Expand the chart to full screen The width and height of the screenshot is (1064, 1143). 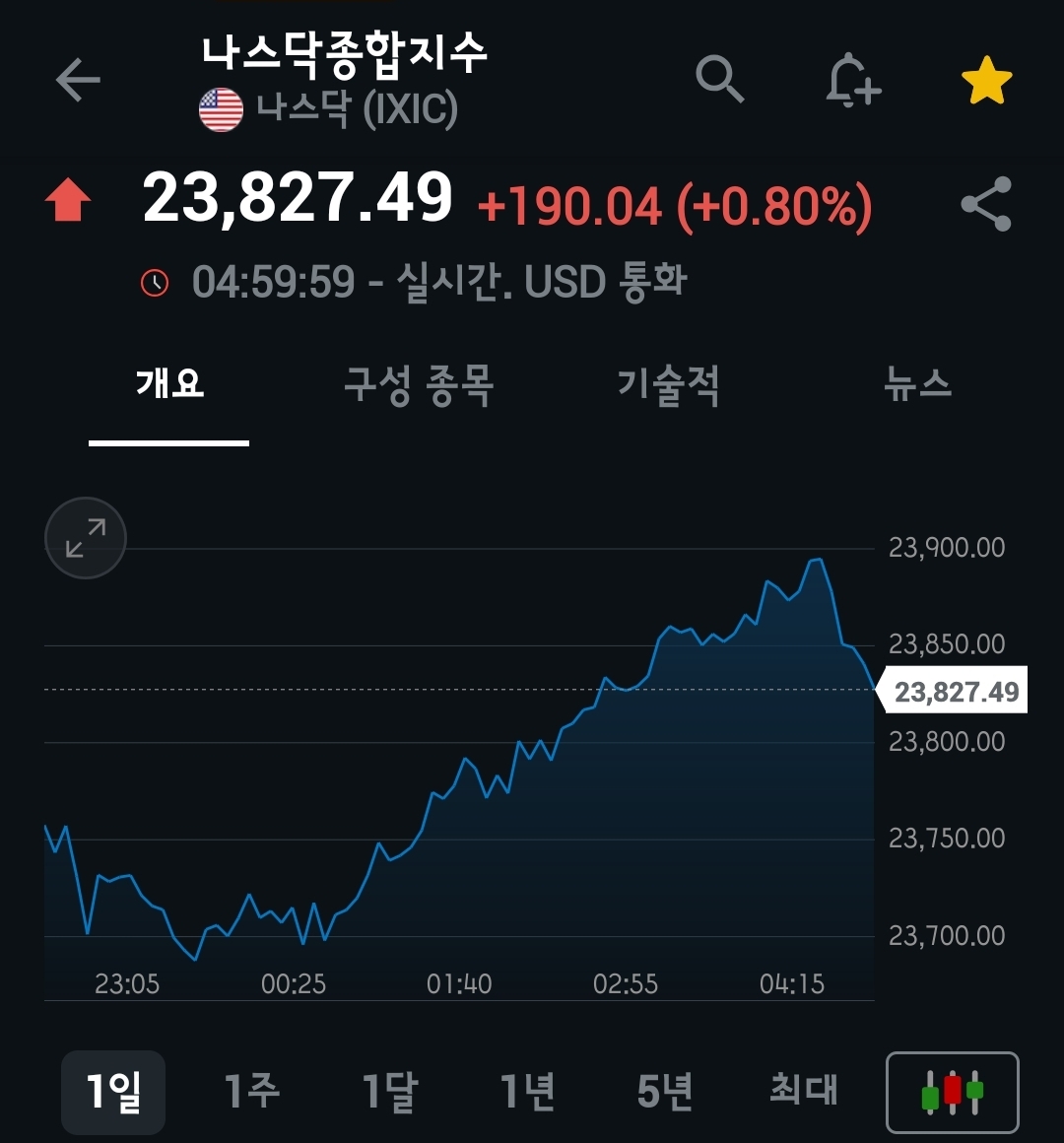[x=86, y=538]
